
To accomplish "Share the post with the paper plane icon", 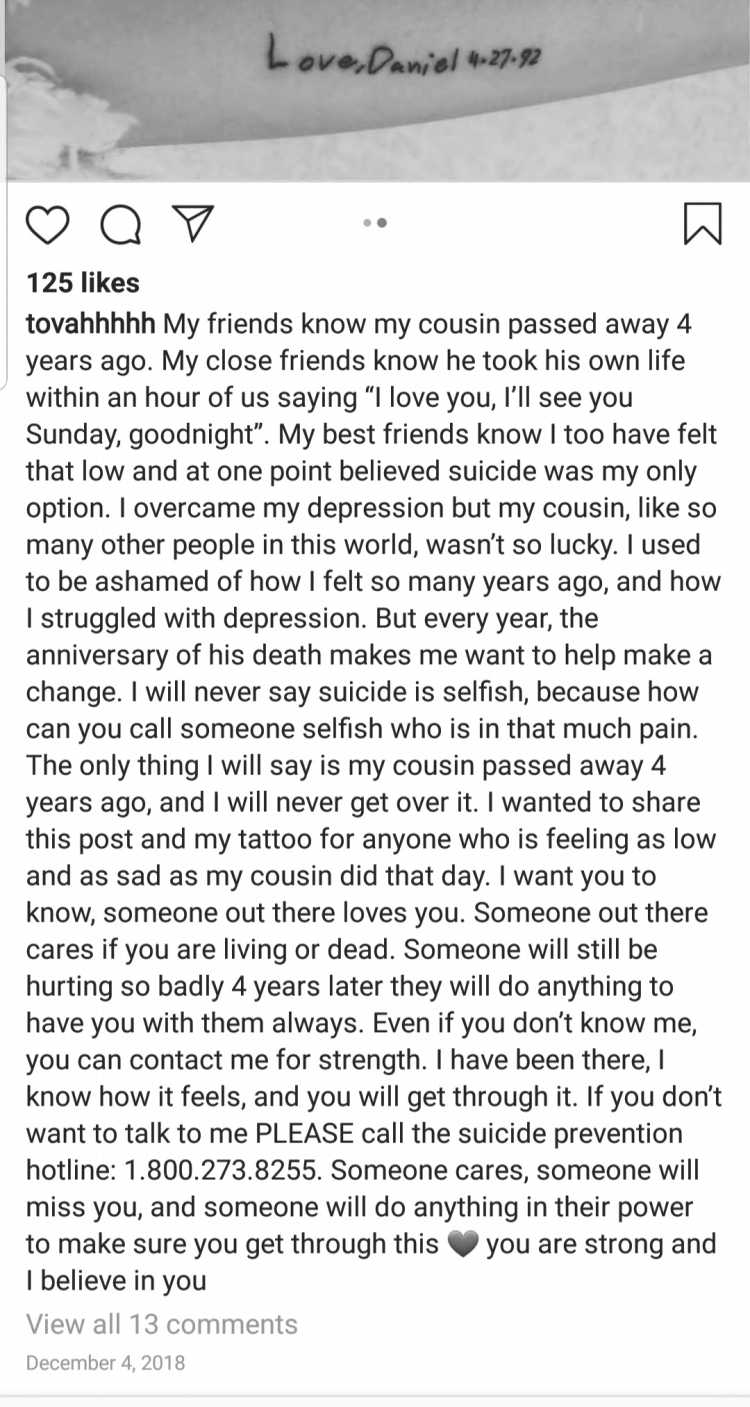I will (194, 222).
